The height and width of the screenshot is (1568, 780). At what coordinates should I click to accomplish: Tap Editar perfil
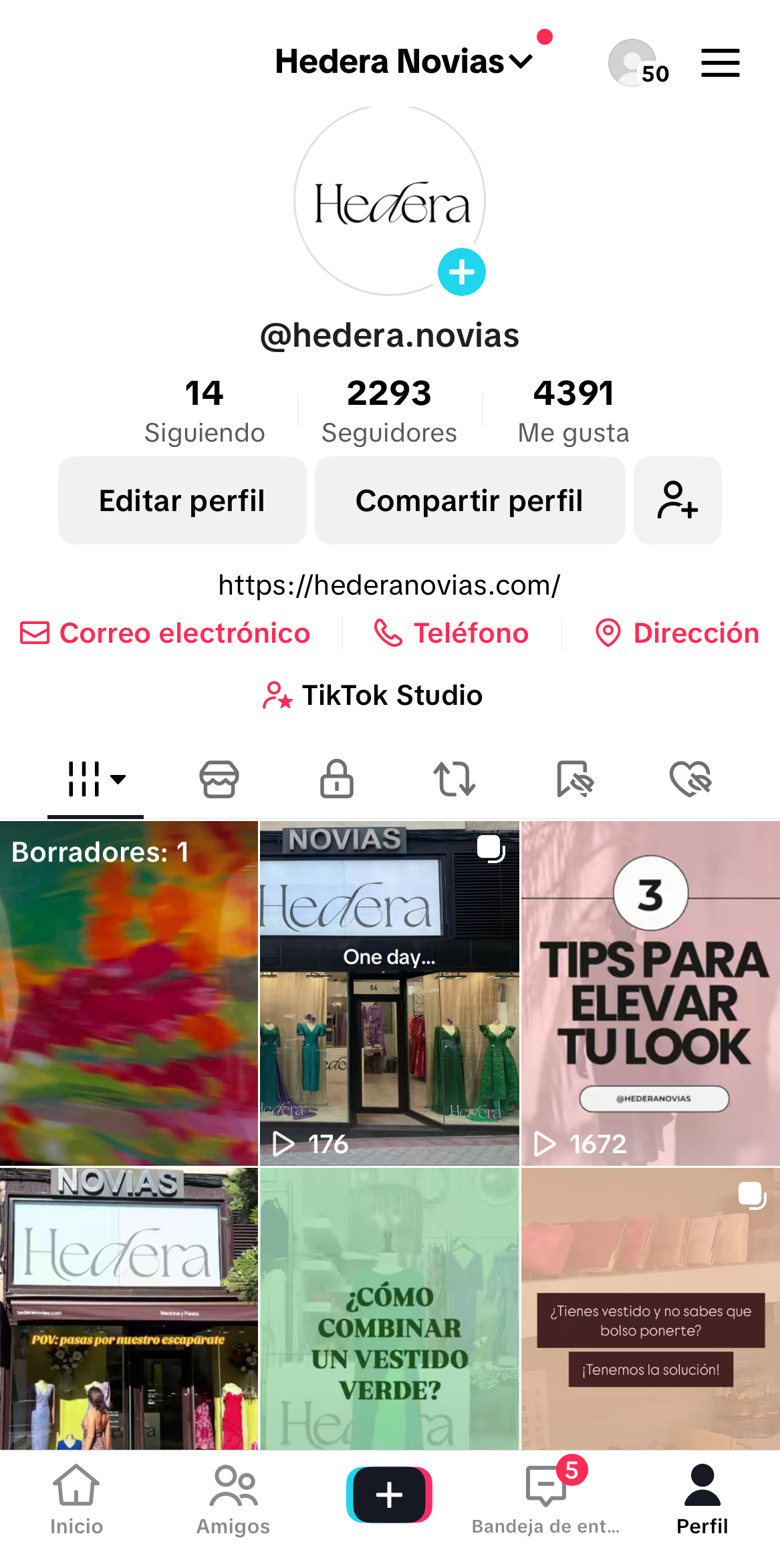pos(182,500)
